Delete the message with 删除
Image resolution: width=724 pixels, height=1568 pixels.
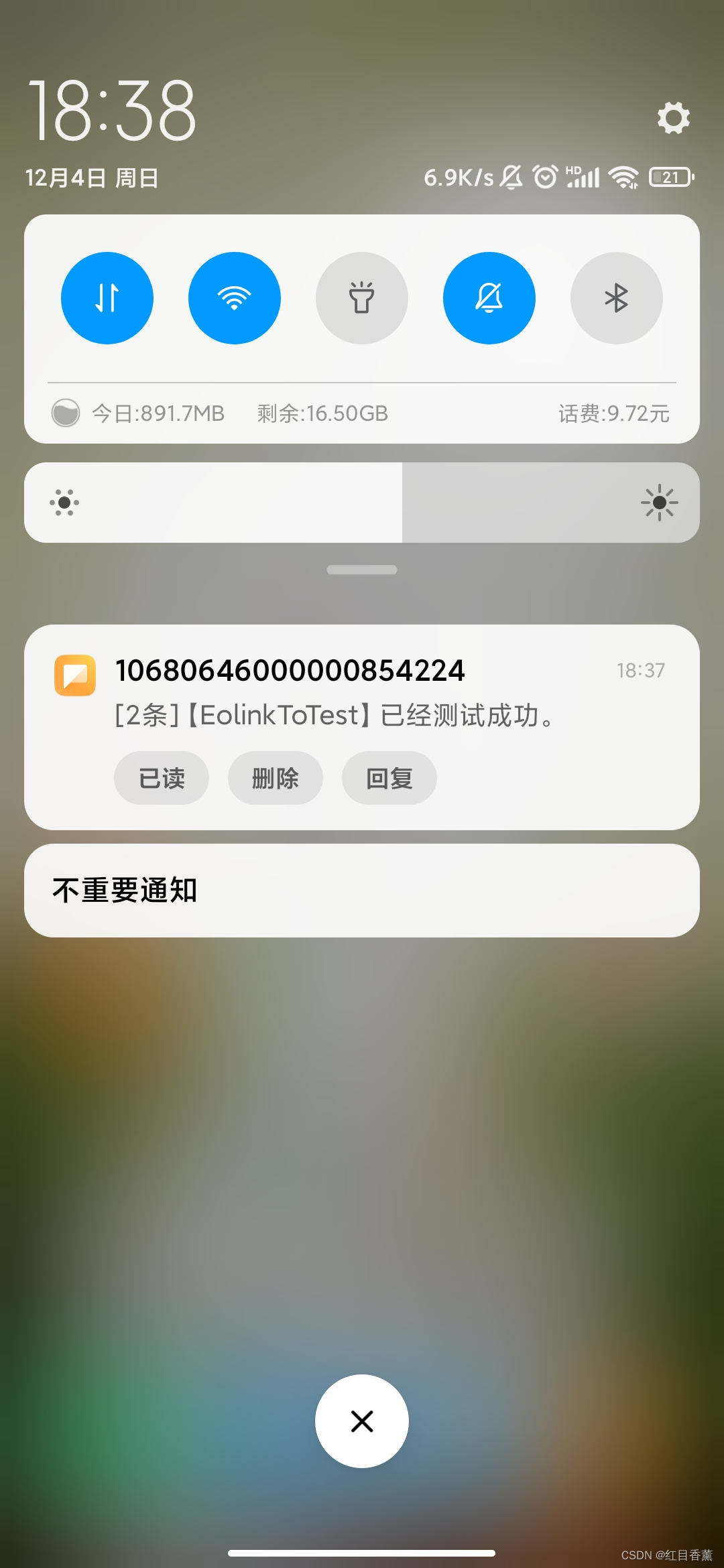click(x=276, y=778)
